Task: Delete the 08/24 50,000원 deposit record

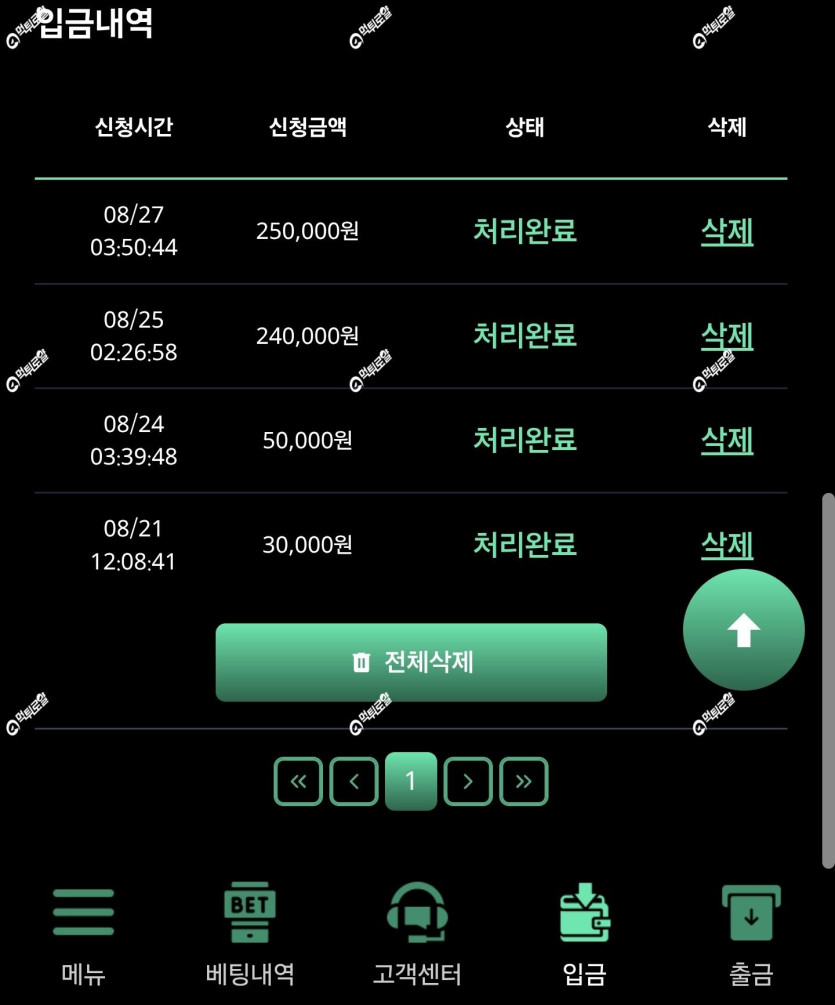Action: click(x=727, y=440)
